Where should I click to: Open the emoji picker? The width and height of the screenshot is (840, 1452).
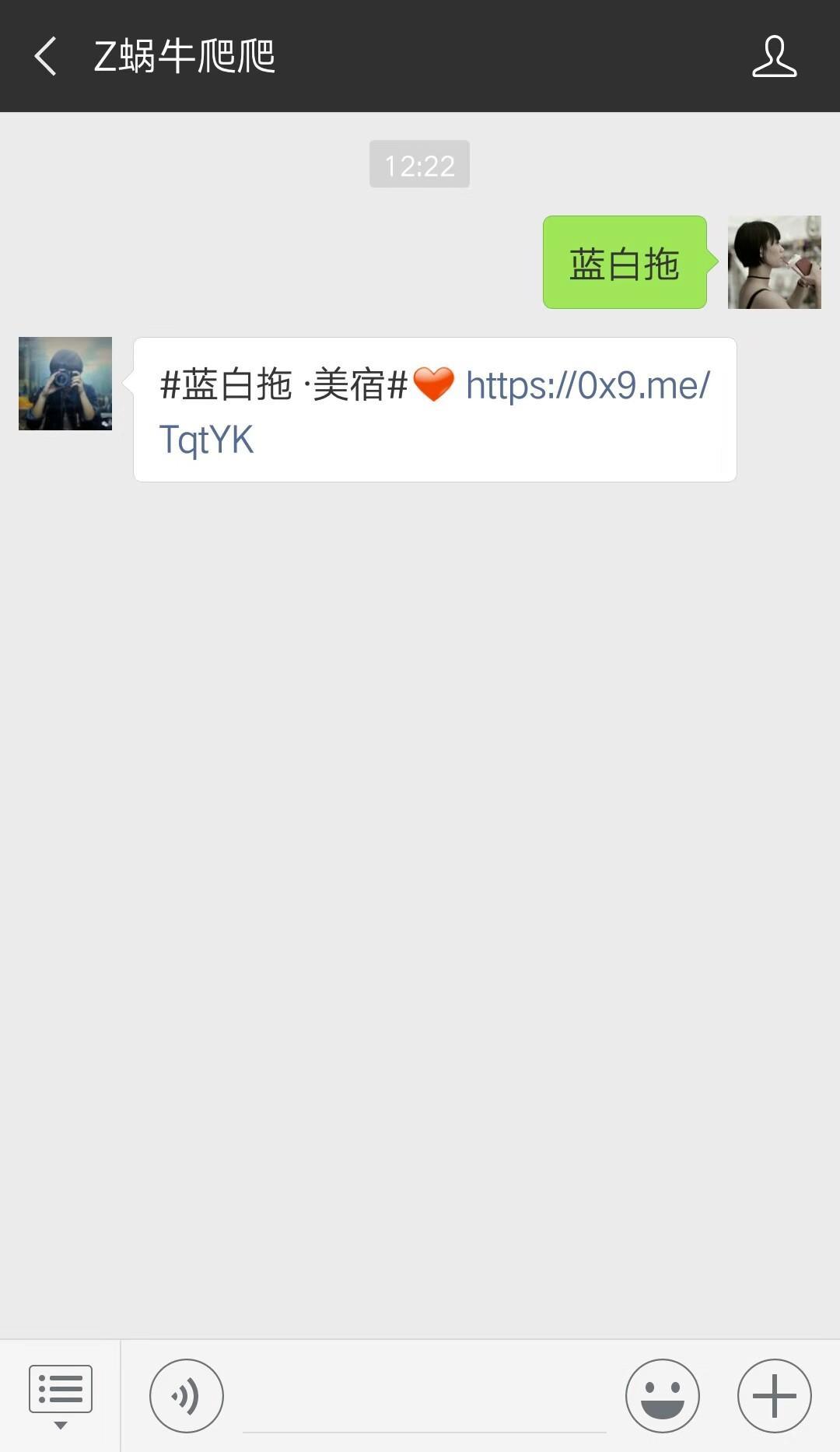click(x=662, y=1396)
